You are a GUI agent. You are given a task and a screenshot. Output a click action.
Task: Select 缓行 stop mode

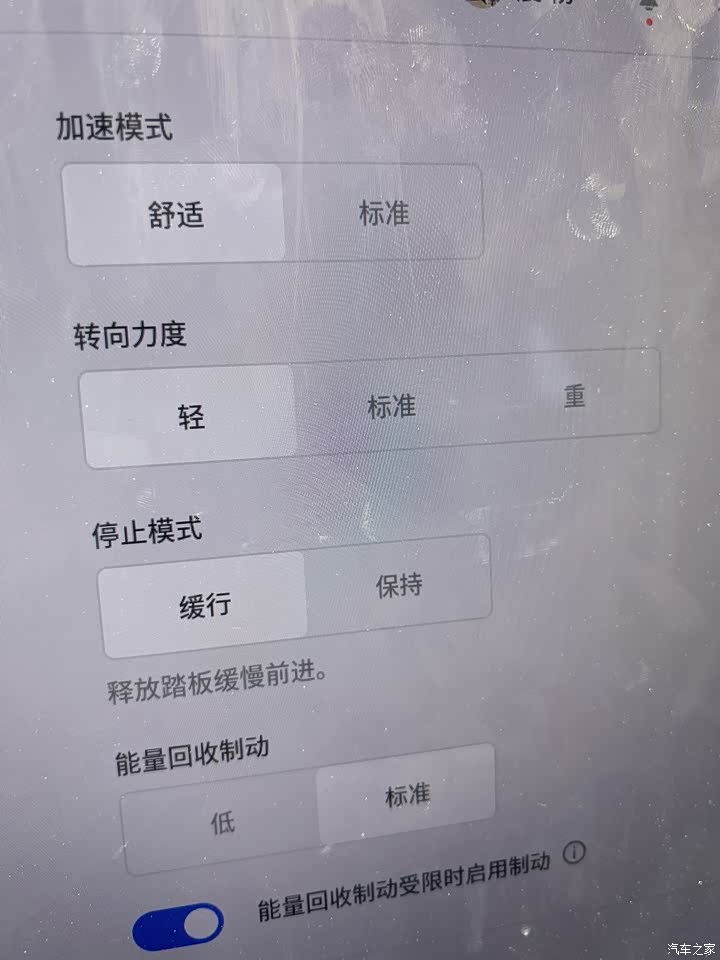point(204,604)
